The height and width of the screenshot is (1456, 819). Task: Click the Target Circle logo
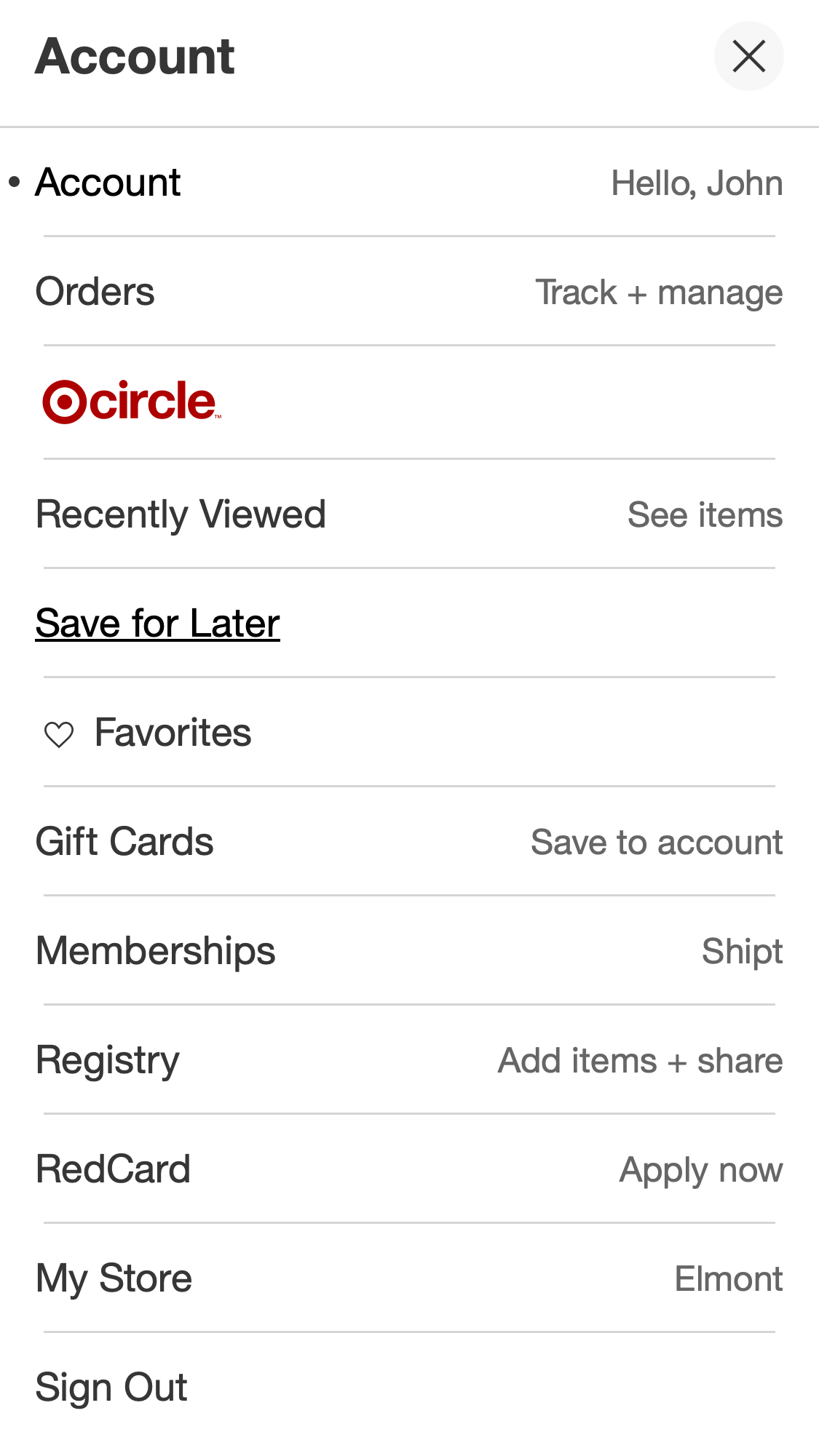(x=130, y=402)
